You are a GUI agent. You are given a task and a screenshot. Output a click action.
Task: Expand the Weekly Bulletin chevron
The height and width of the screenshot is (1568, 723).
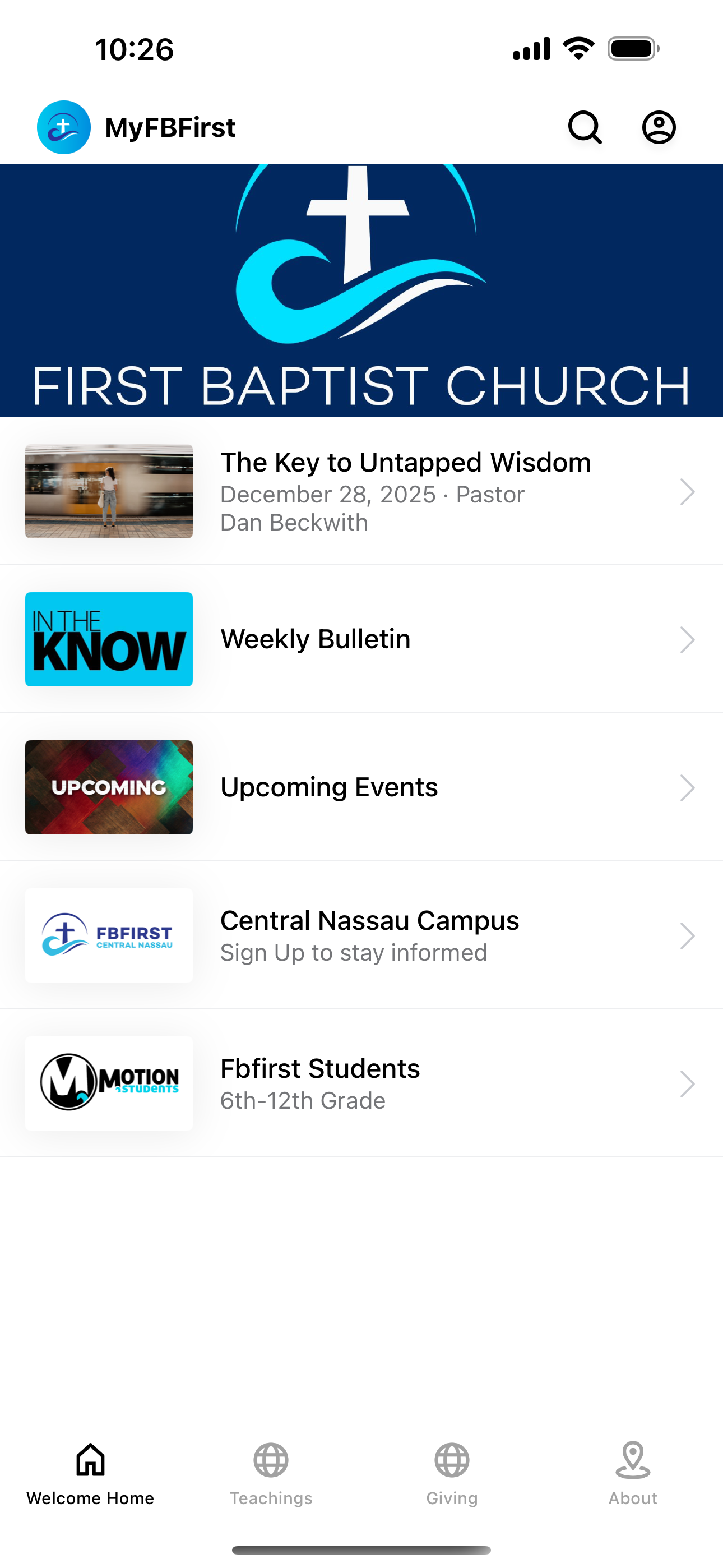687,639
